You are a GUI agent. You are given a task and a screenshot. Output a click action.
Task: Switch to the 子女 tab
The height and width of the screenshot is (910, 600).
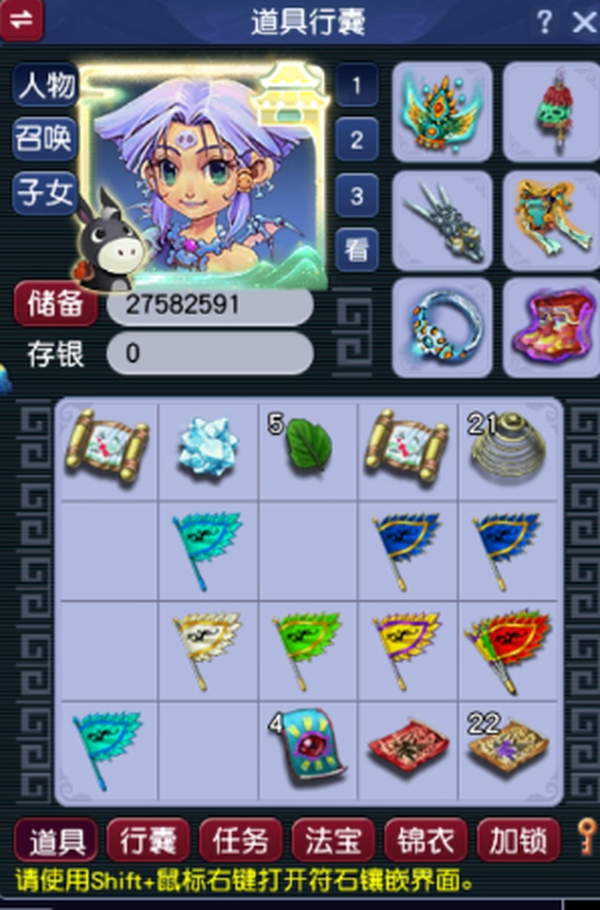pyautogui.click(x=45, y=193)
